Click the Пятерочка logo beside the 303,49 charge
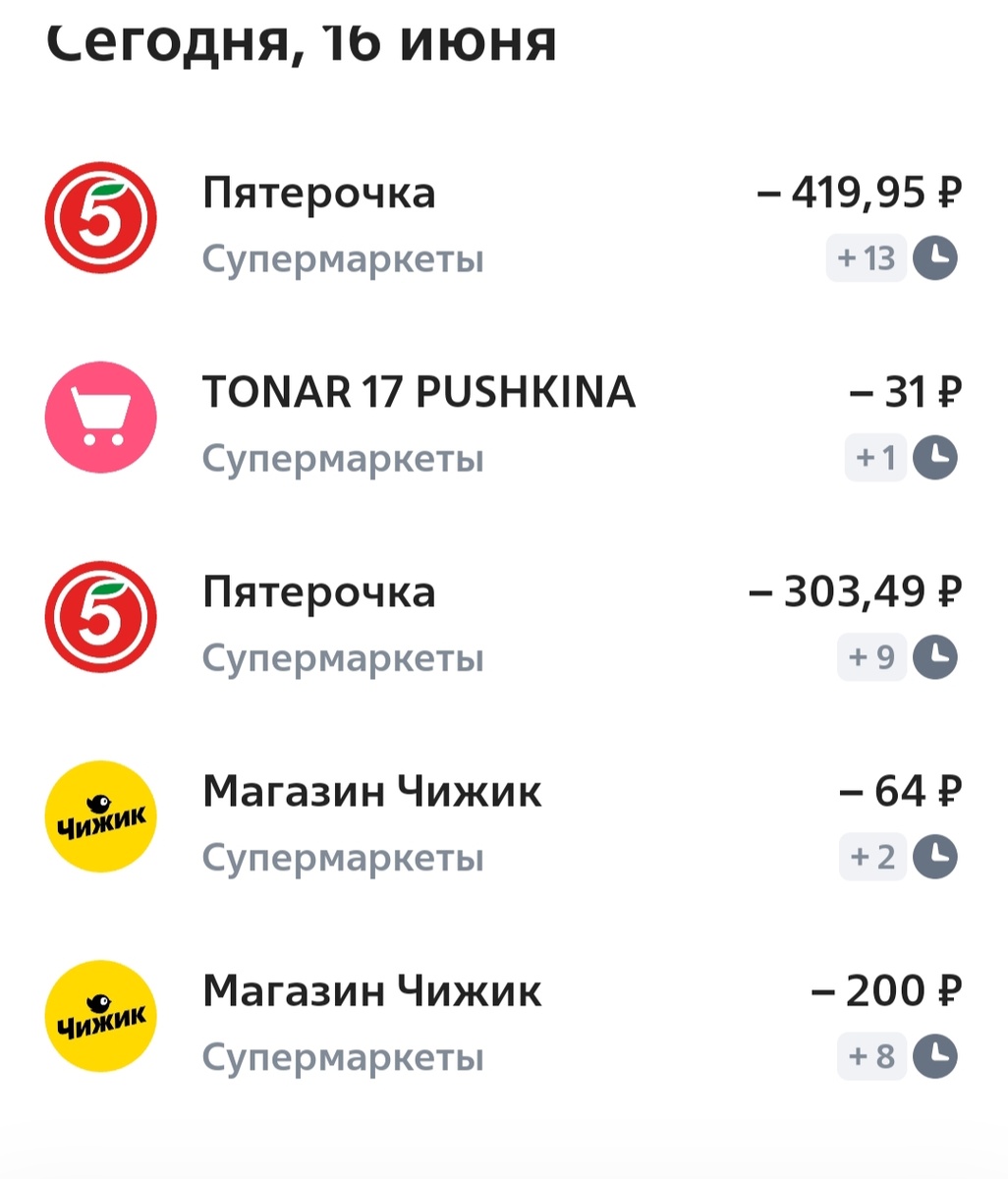Image resolution: width=1008 pixels, height=1179 pixels. pyautogui.click(x=100, y=616)
